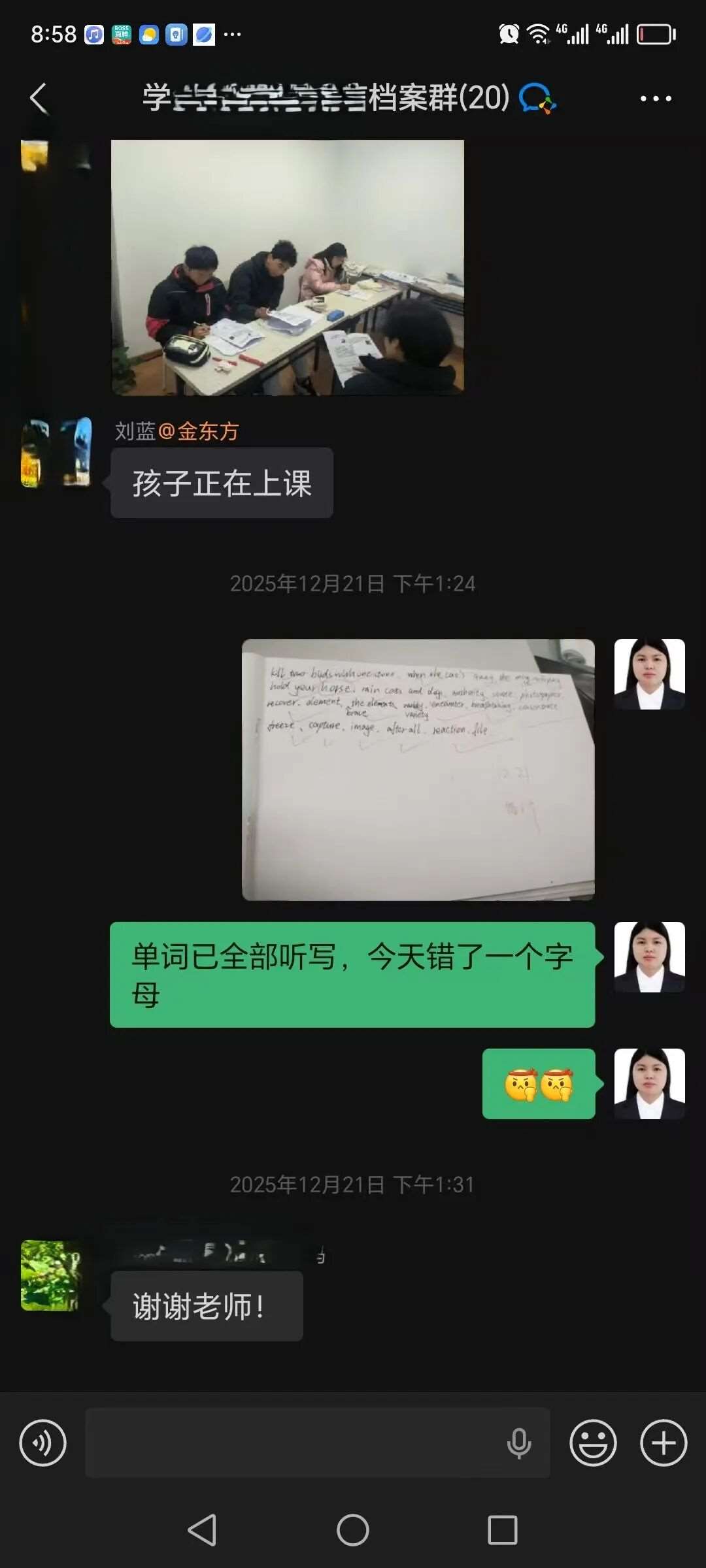706x1568 pixels.
Task: Open the plus attachments menu
Action: tap(664, 1443)
